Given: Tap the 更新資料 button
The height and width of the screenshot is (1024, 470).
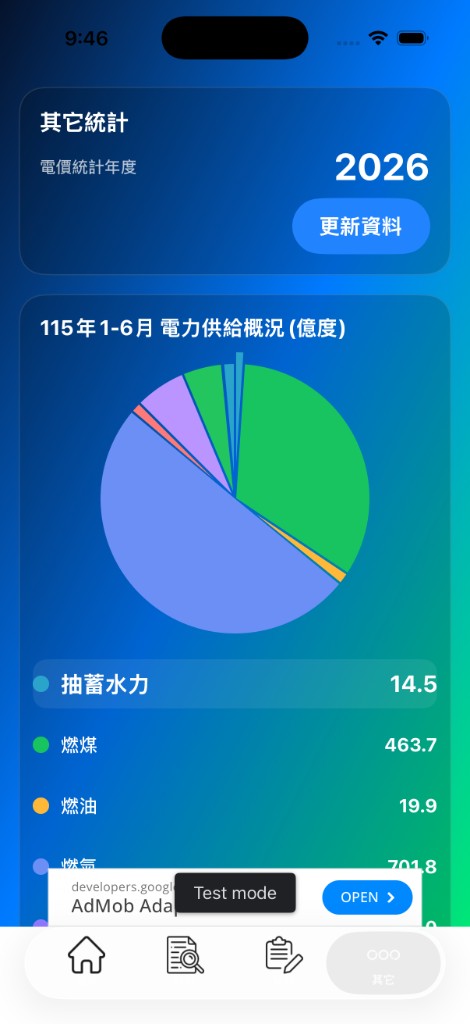Looking at the screenshot, I should coord(361,226).
